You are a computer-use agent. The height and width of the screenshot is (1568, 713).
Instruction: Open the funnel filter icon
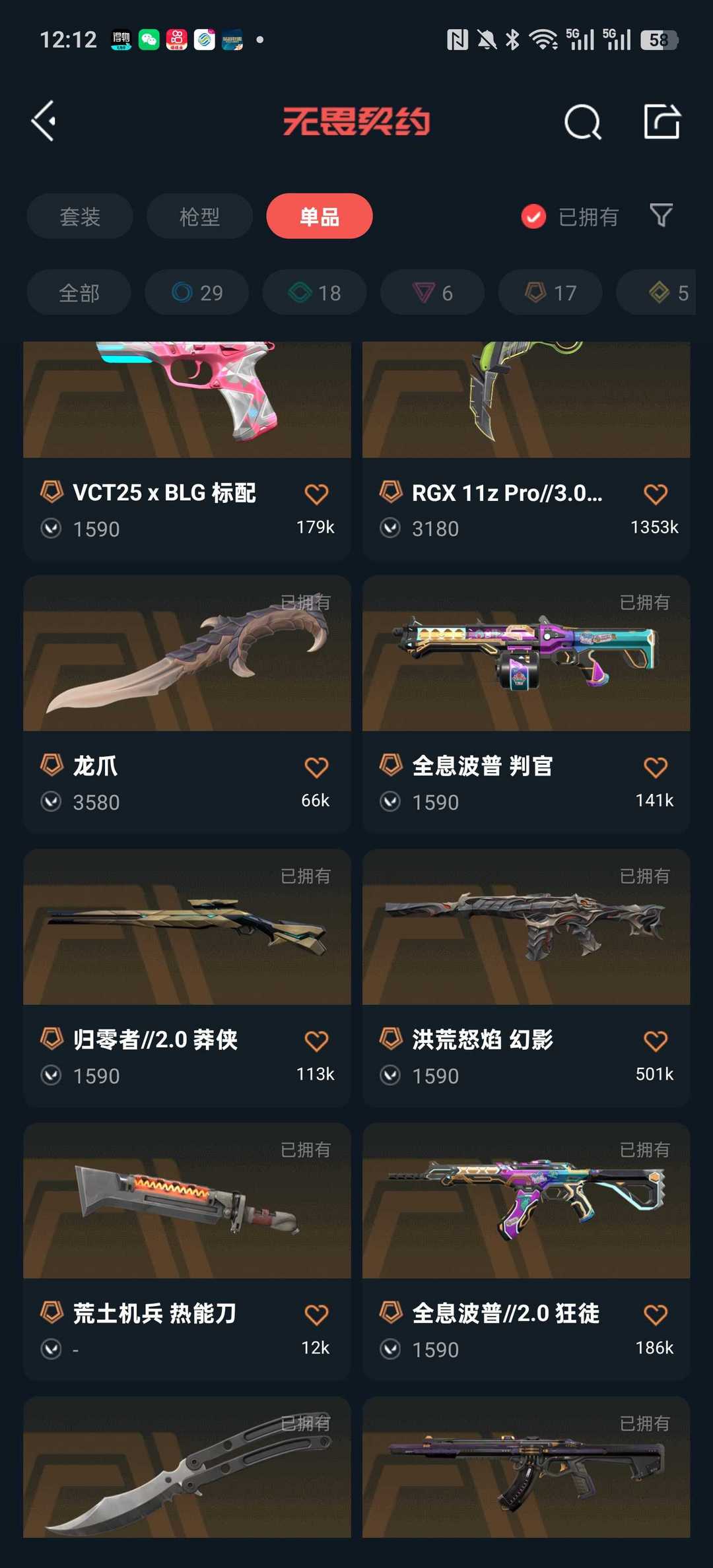(661, 215)
